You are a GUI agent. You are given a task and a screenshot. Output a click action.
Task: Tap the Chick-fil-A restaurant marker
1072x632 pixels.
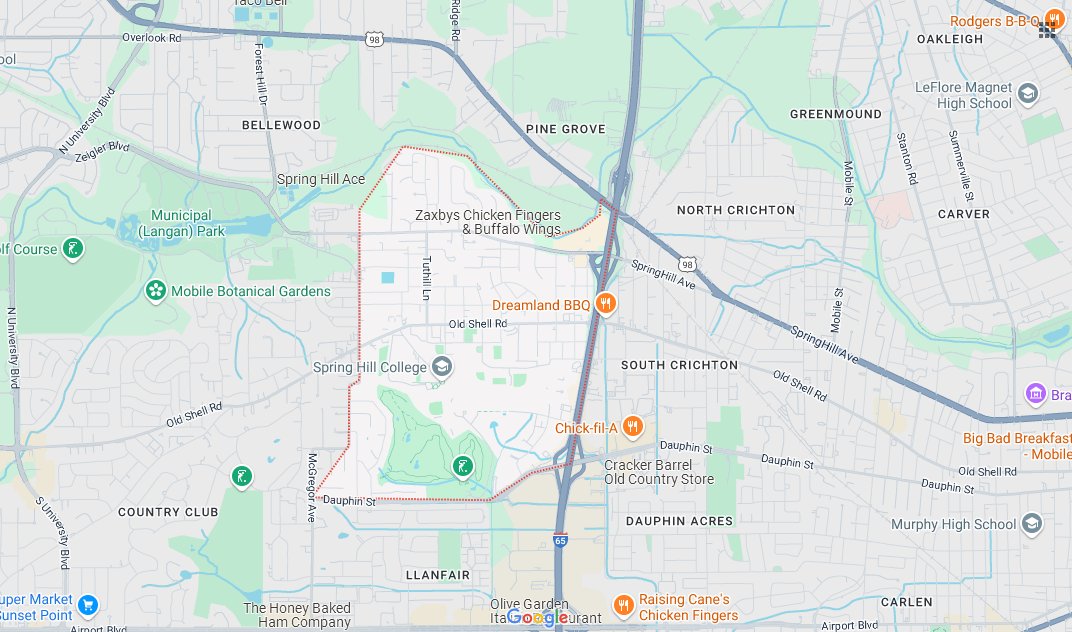[x=632, y=428]
